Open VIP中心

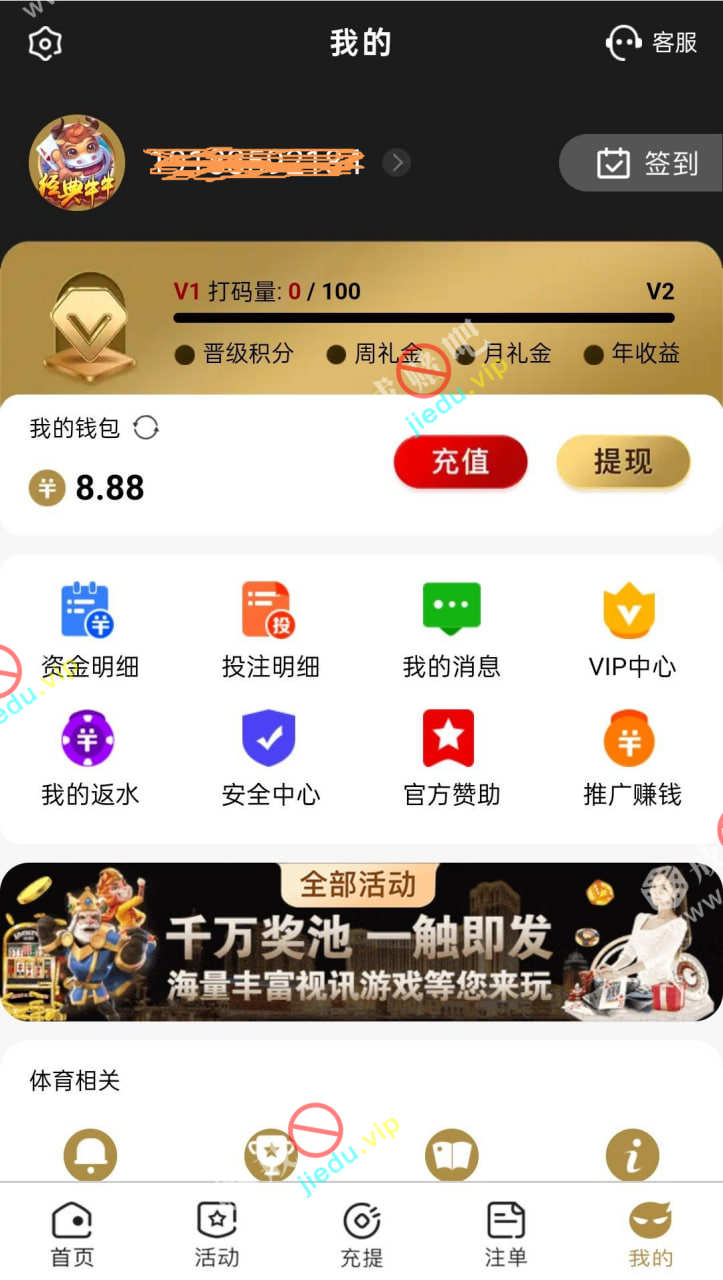pos(631,630)
